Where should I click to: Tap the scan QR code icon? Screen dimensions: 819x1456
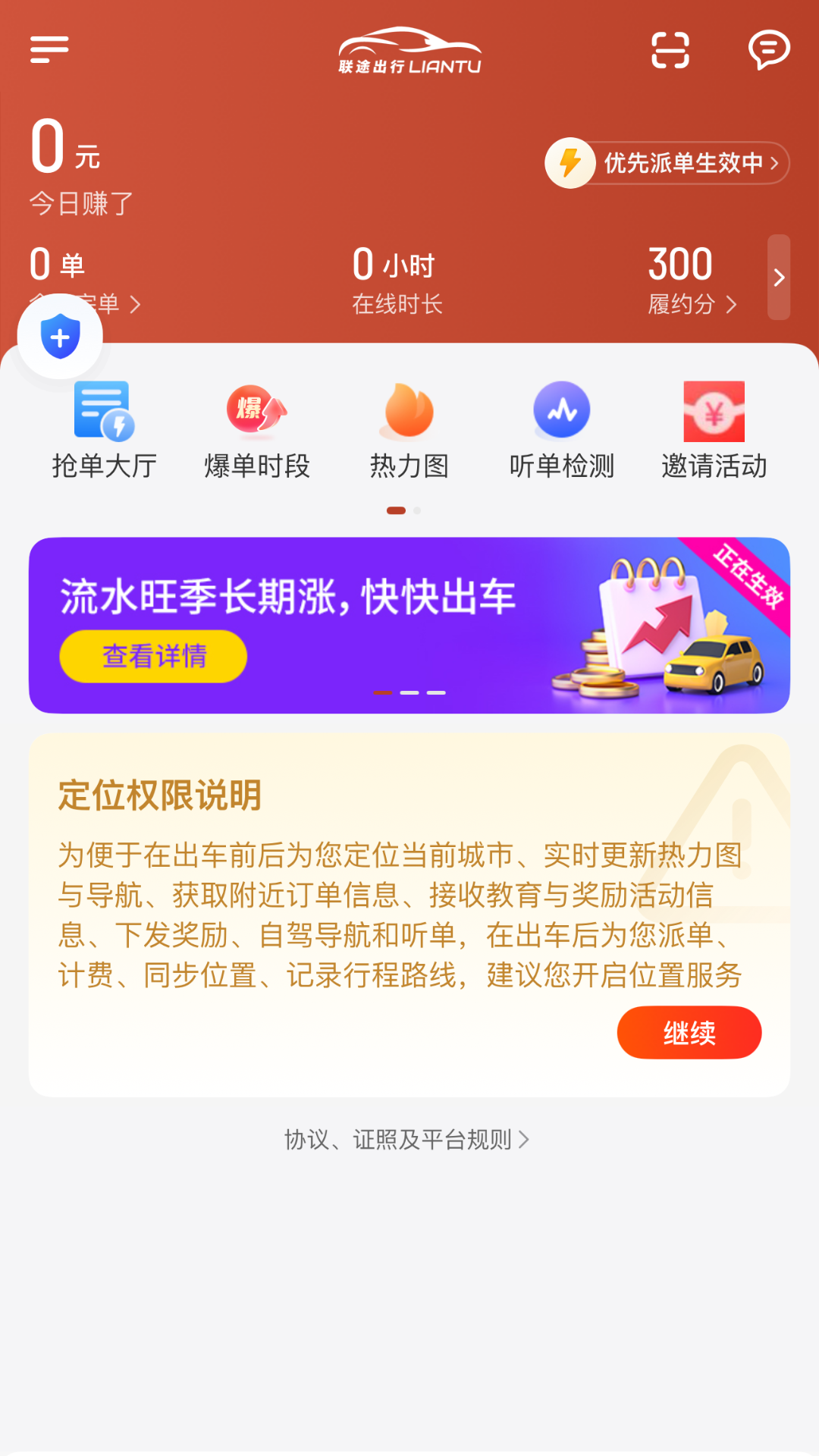pyautogui.click(x=670, y=49)
